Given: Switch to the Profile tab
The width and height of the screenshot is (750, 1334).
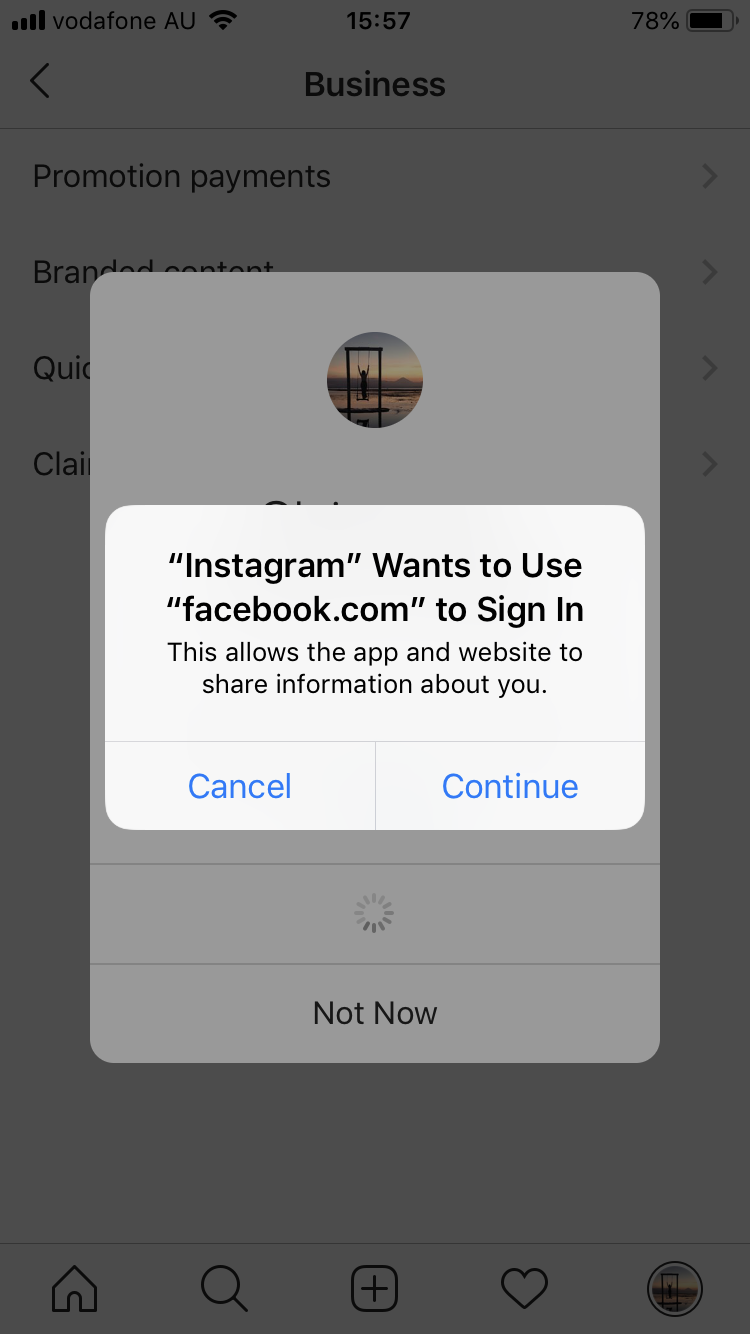Looking at the screenshot, I should (x=674, y=1288).
